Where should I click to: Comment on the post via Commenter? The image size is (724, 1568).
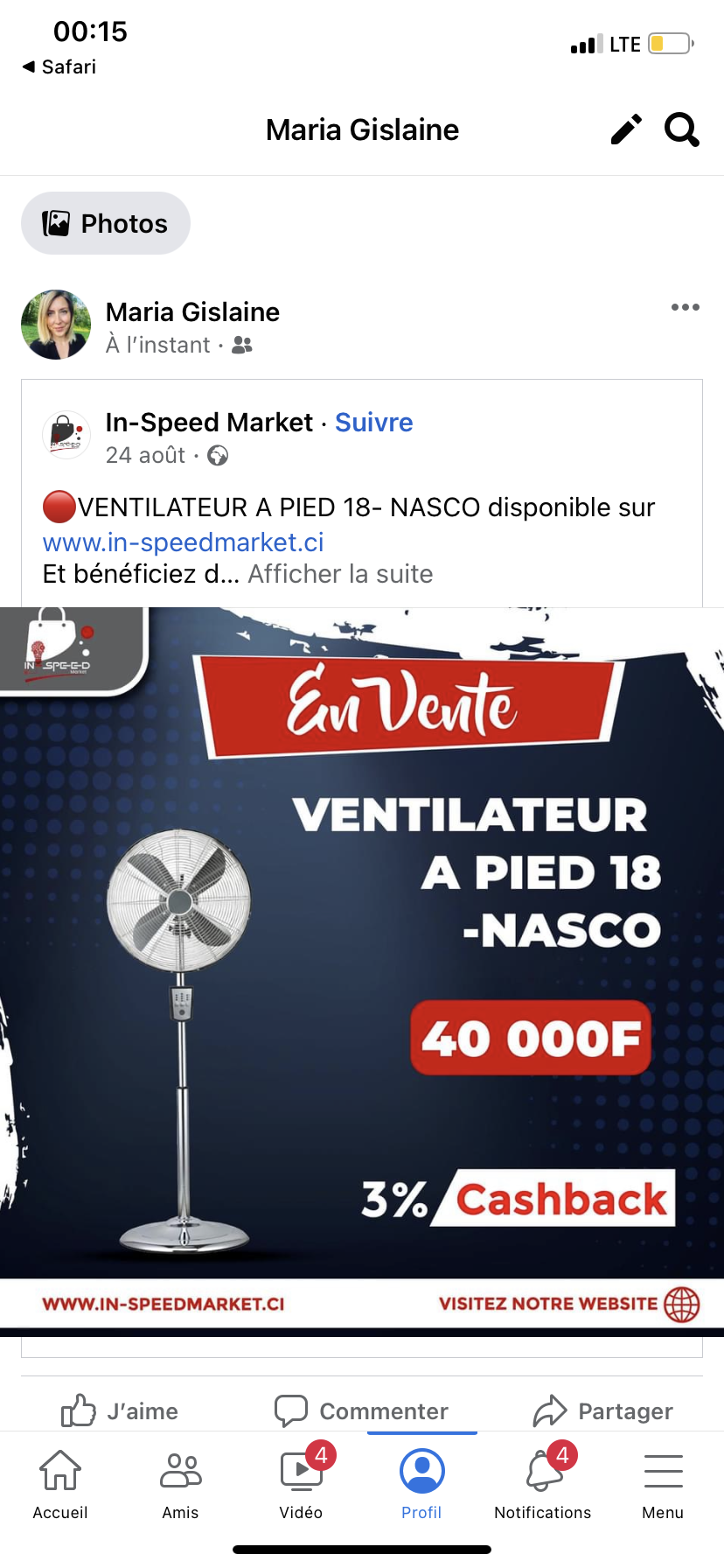click(x=361, y=1410)
